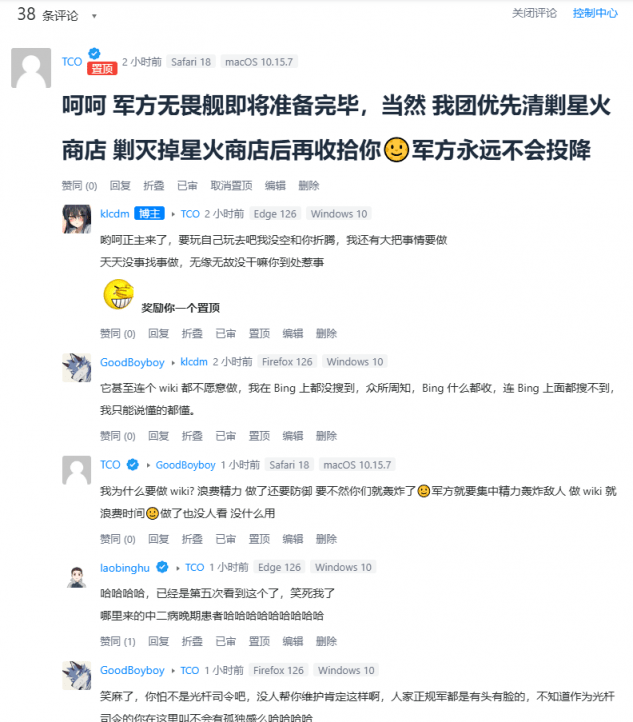Open the 控制中心 link
This screenshot has width=633, height=722.
click(x=595, y=13)
